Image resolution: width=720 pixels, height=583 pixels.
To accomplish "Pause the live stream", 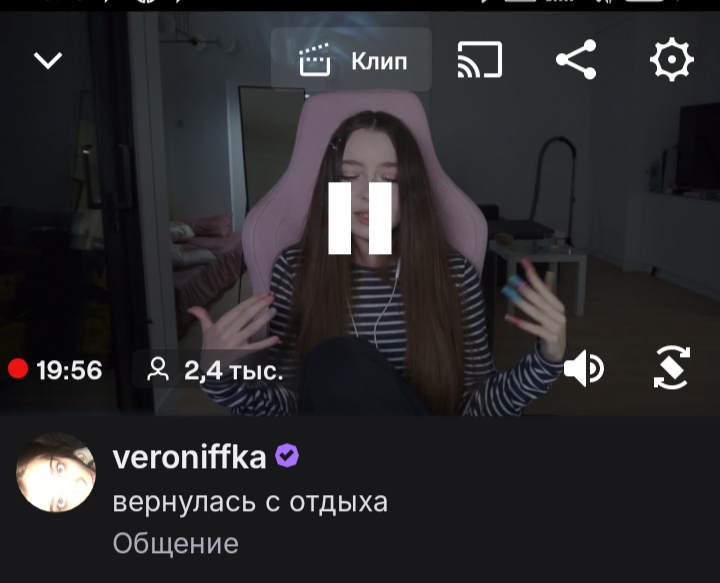I will click(x=360, y=219).
